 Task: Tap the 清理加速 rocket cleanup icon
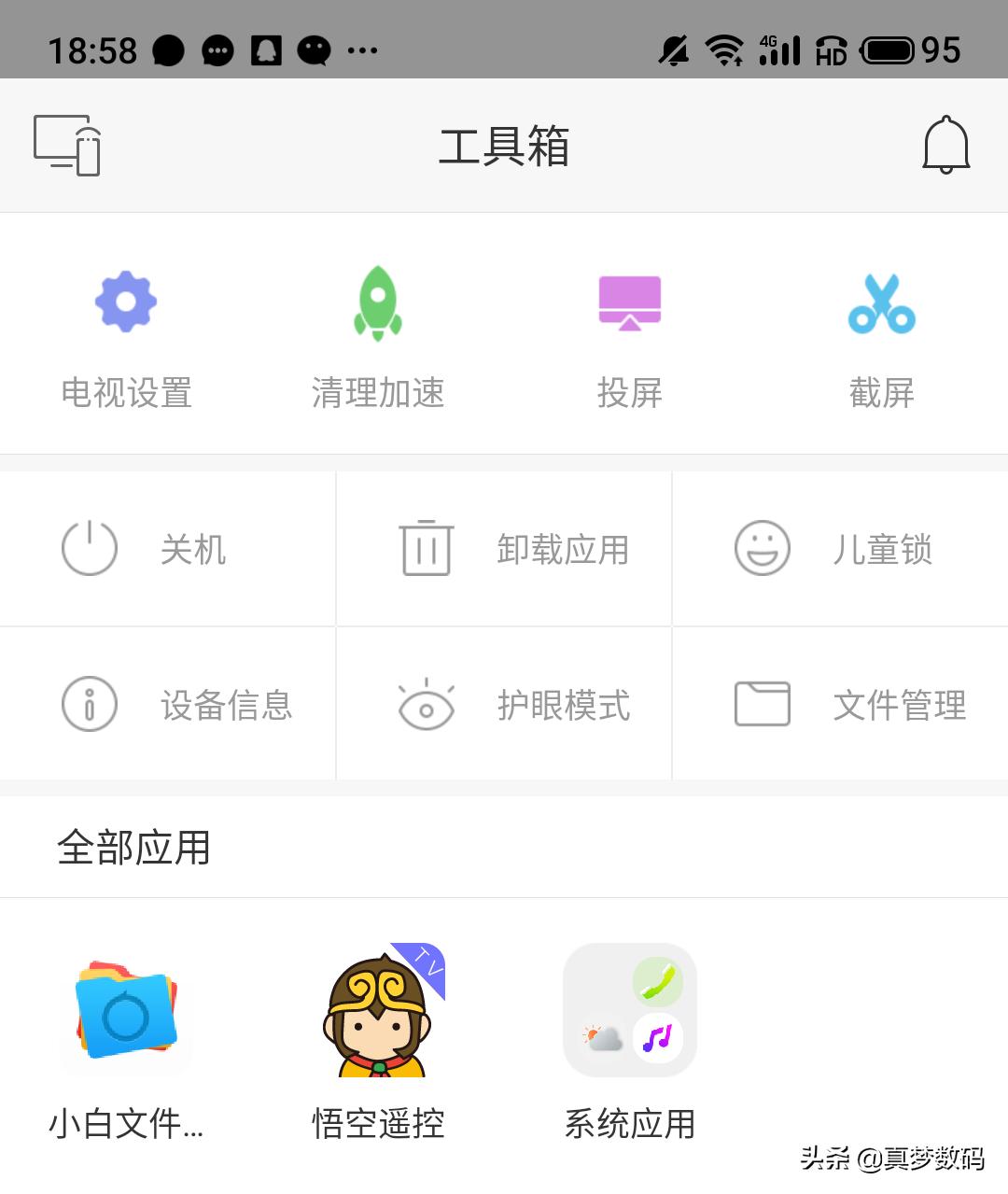(x=377, y=302)
